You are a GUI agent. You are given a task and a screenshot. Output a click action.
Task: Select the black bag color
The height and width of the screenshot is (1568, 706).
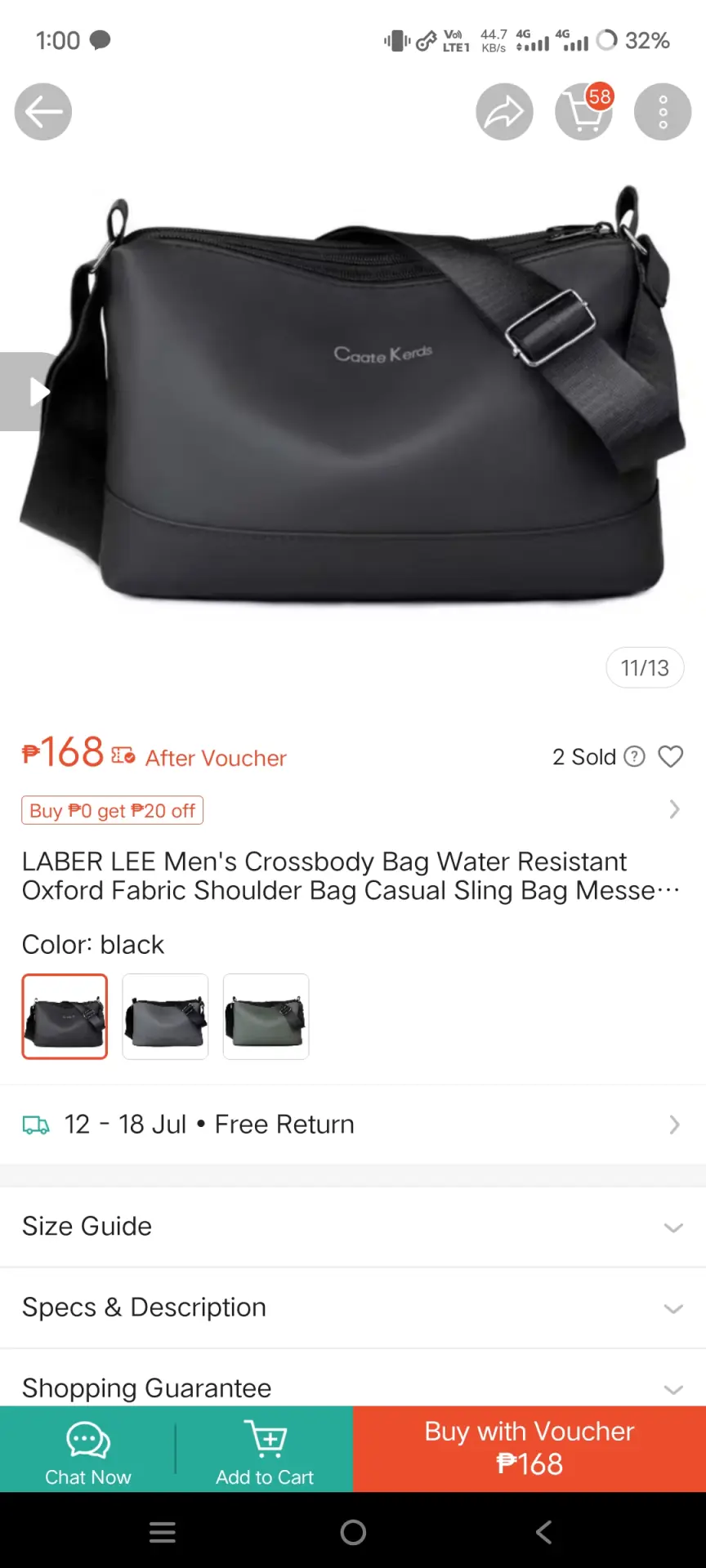65,1017
